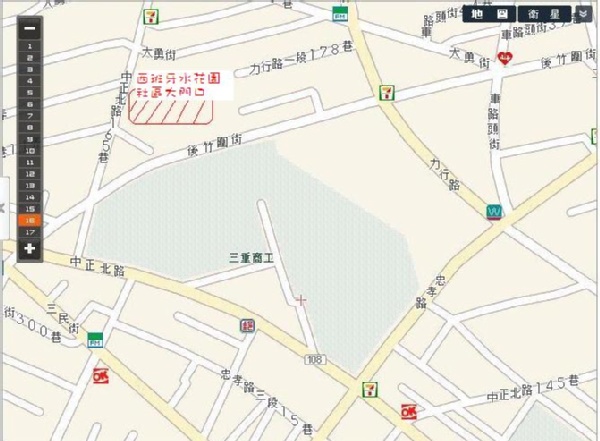Zoom in with the plus button

[x=30, y=248]
